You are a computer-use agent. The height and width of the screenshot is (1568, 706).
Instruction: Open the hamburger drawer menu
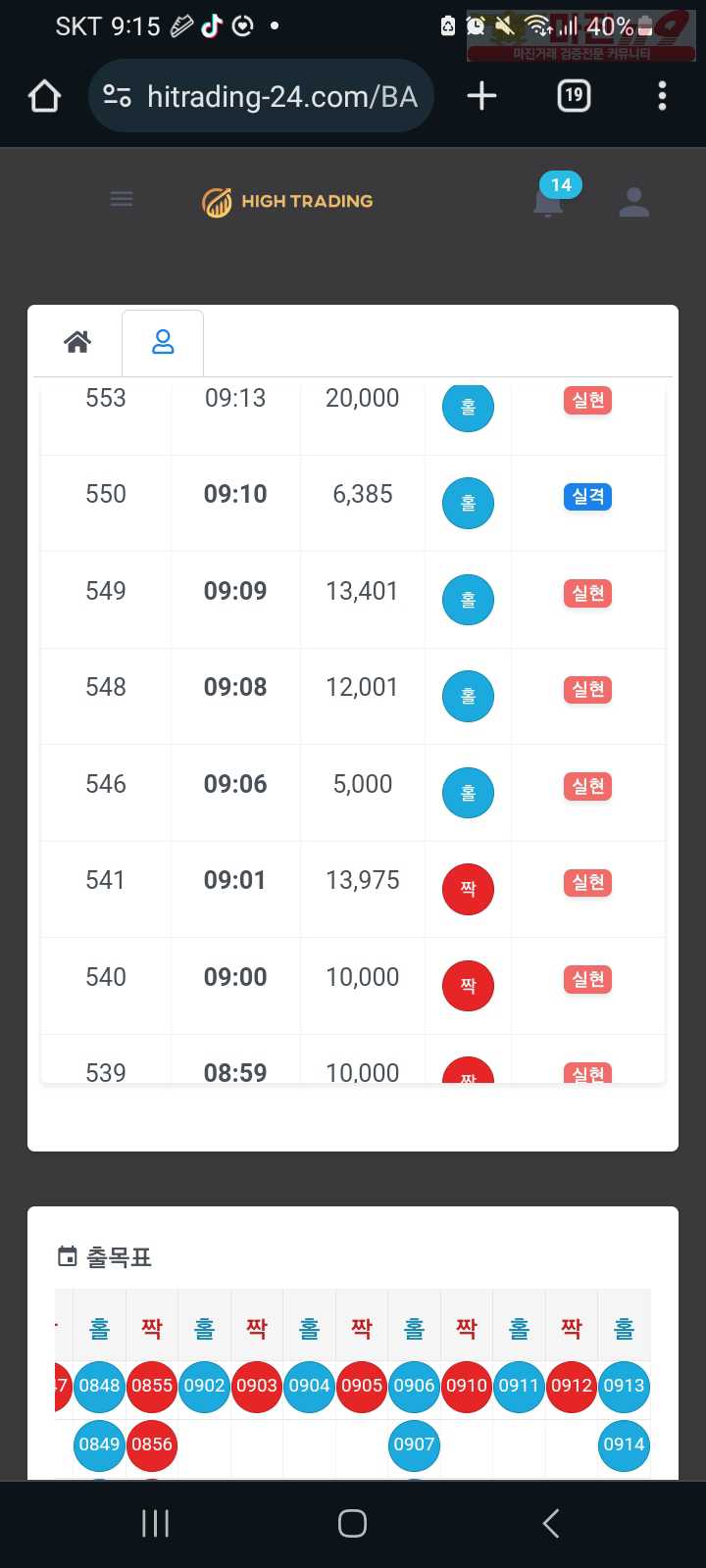(122, 200)
